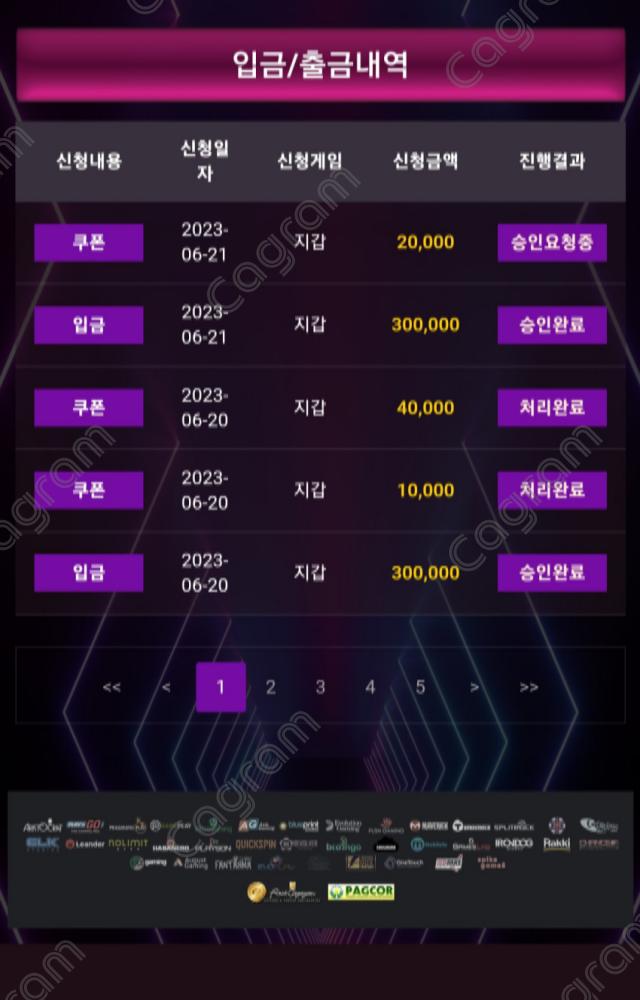Tap current page 1 button
This screenshot has width=640, height=1000.
pyautogui.click(x=220, y=687)
